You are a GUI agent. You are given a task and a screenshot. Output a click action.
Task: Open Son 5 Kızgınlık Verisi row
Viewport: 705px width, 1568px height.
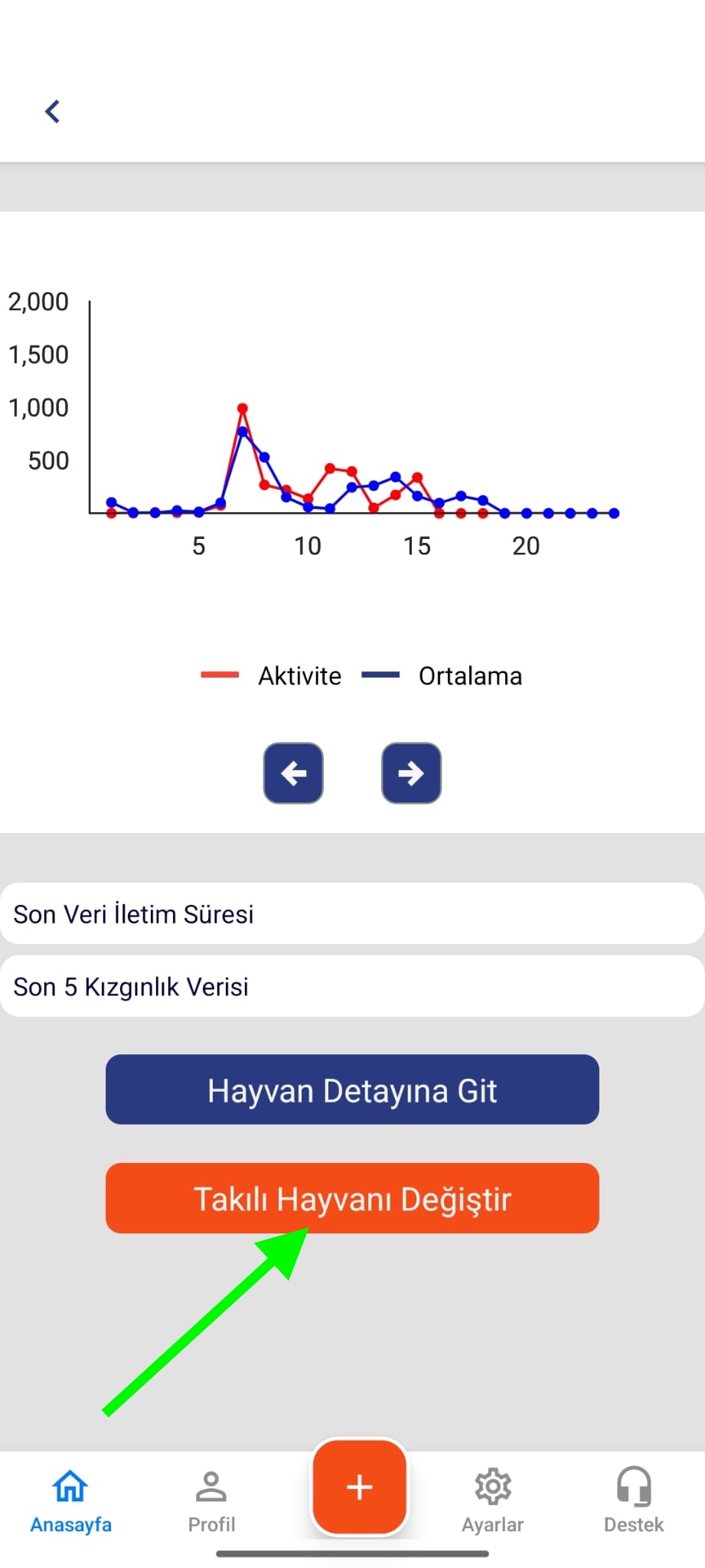click(352, 986)
